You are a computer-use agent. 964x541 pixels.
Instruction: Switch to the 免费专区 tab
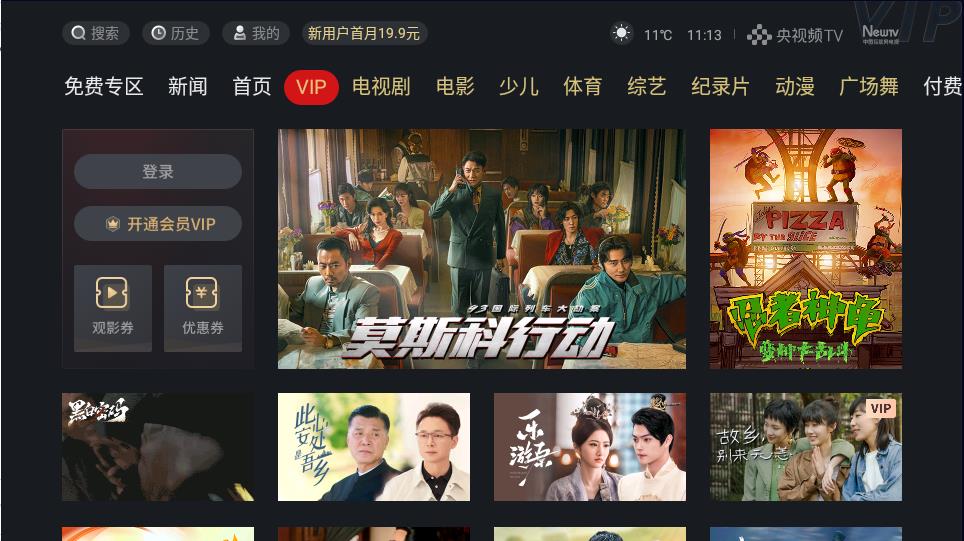tap(104, 87)
